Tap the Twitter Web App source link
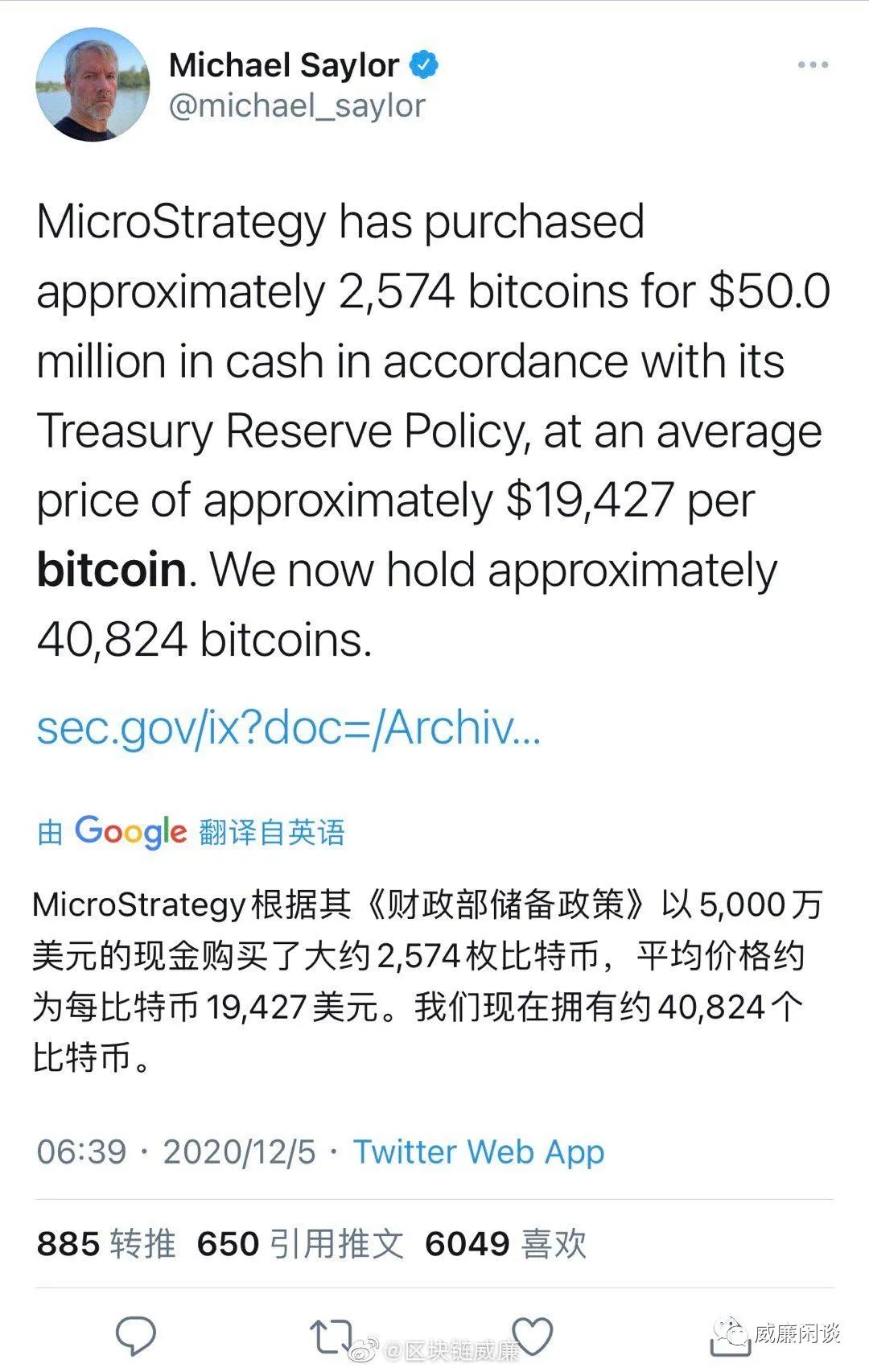This screenshot has height=1372, width=869. click(479, 1152)
